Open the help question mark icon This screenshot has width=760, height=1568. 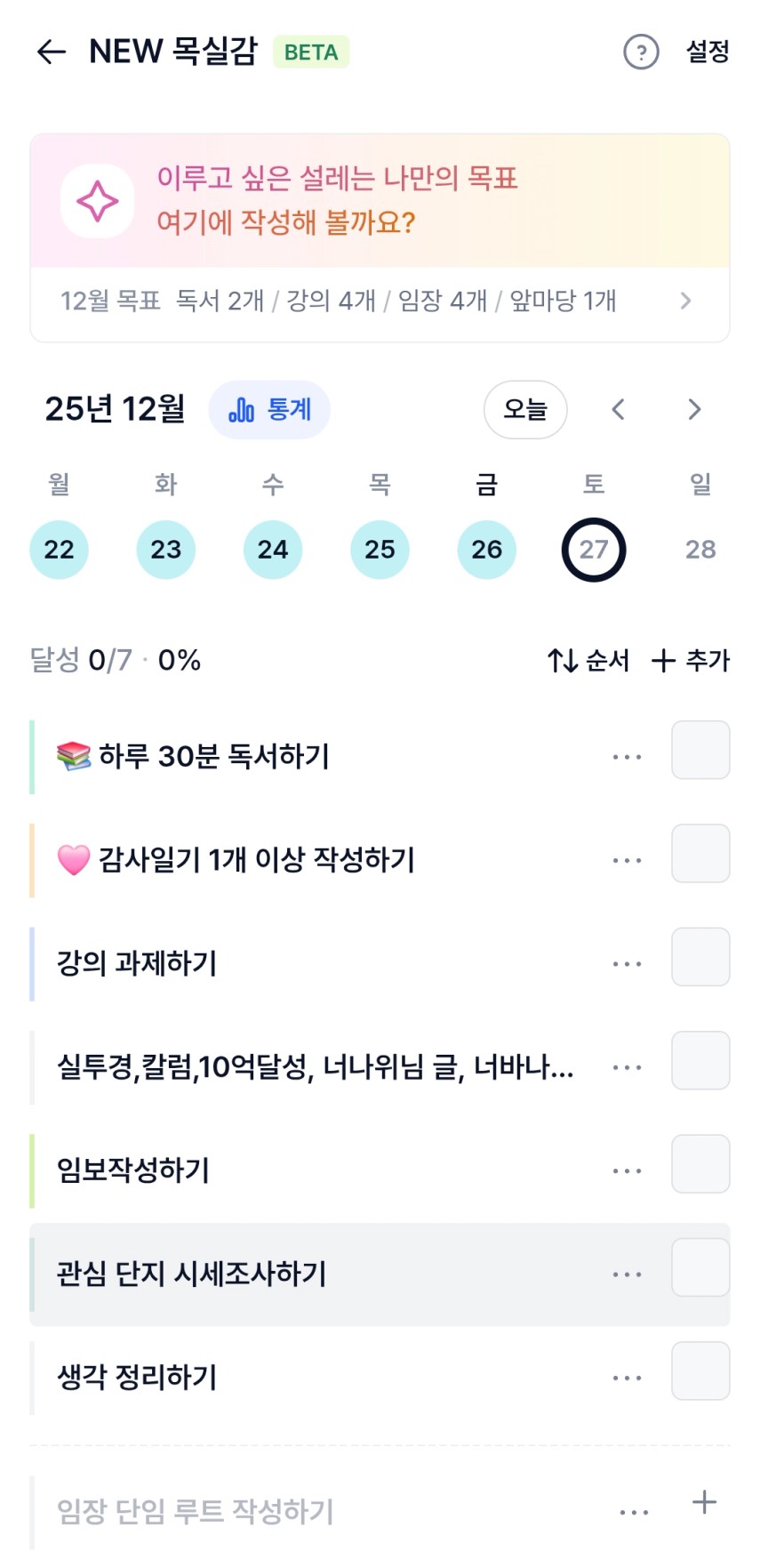[x=641, y=52]
